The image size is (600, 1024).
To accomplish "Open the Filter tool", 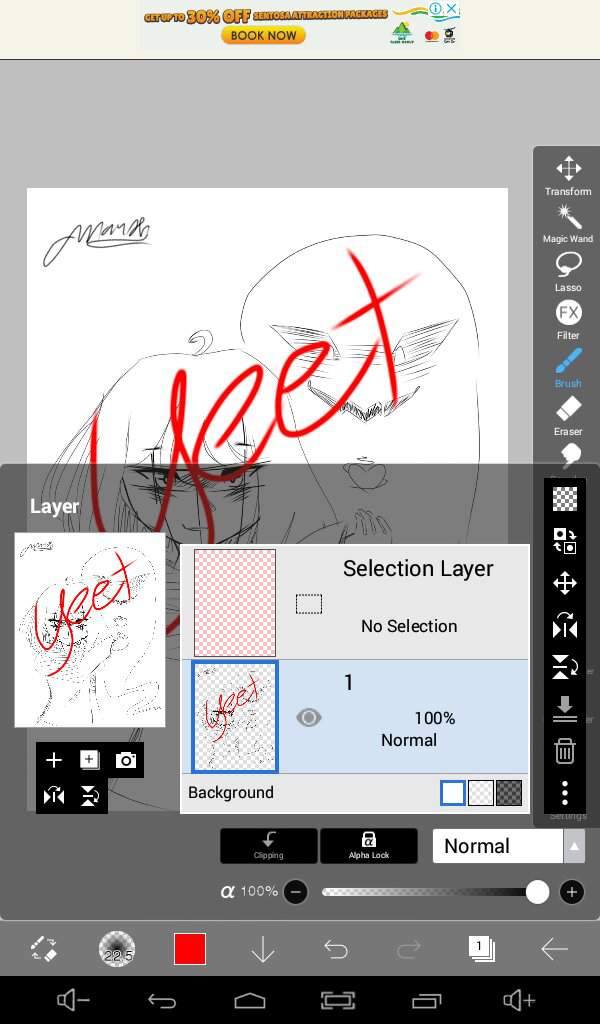I will 568,318.
